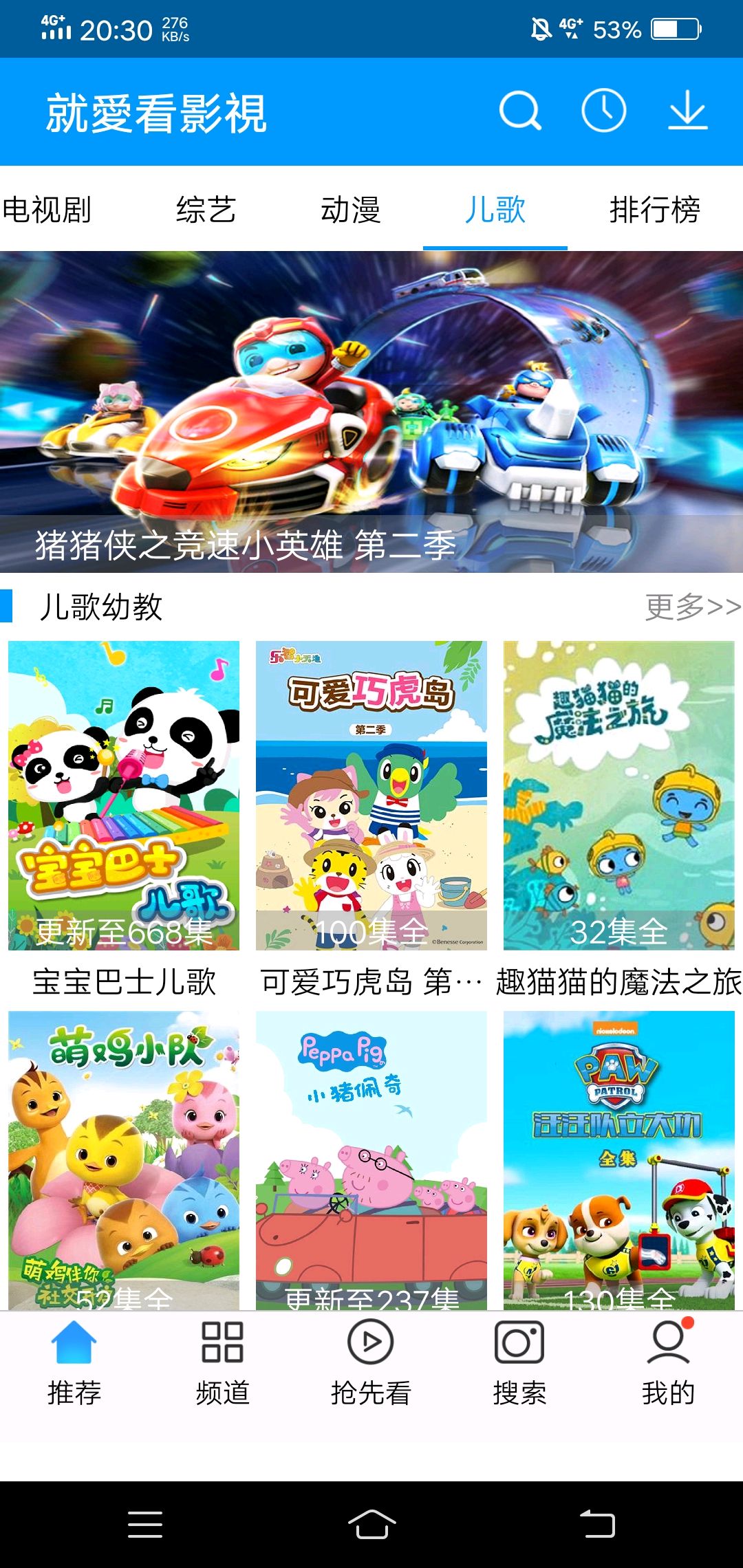Open the 小猪佩奇 Peppa Pig poster
Image resolution: width=743 pixels, height=1568 pixels.
click(370, 1162)
